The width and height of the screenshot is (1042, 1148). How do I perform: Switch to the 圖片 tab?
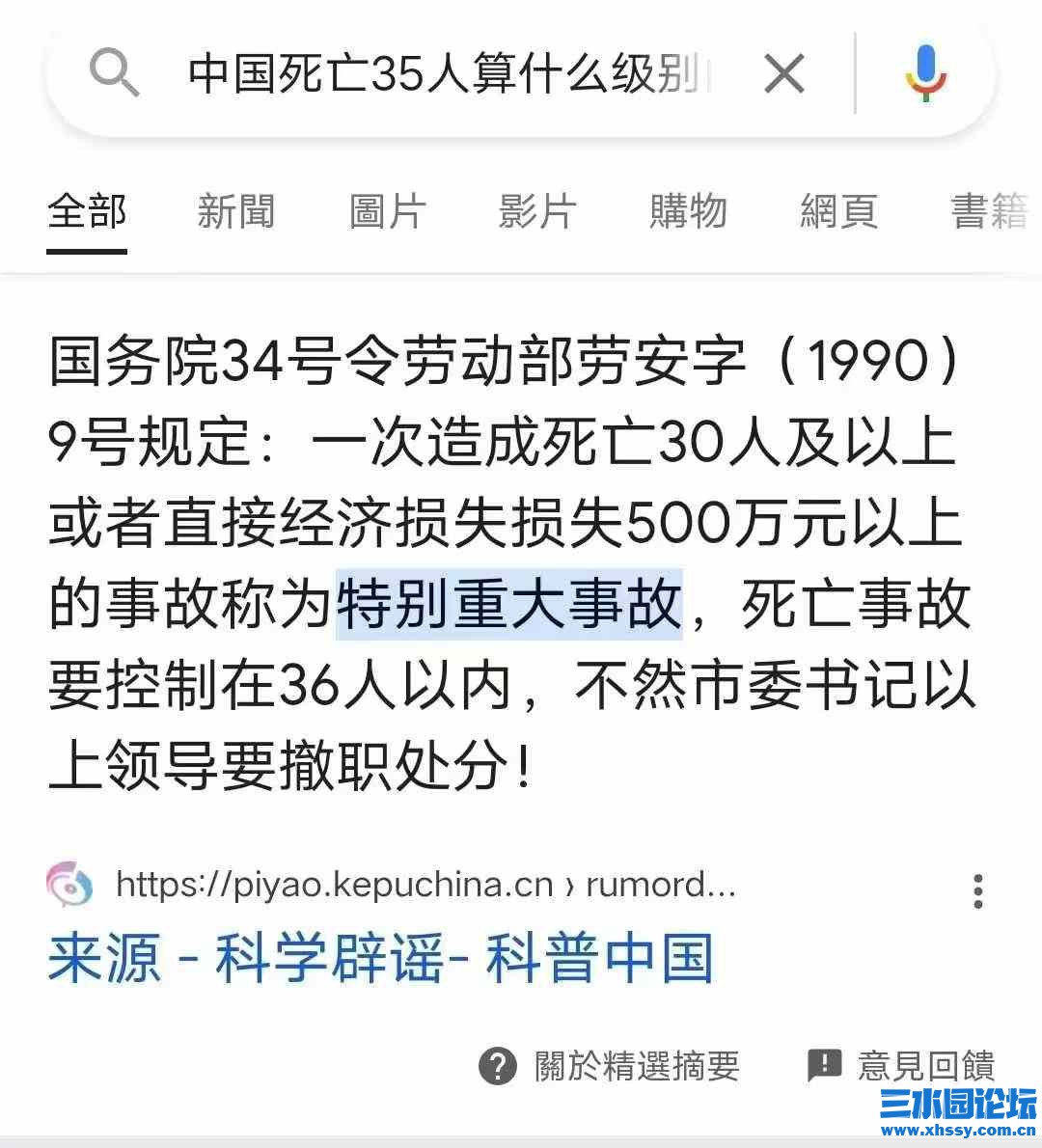click(387, 211)
